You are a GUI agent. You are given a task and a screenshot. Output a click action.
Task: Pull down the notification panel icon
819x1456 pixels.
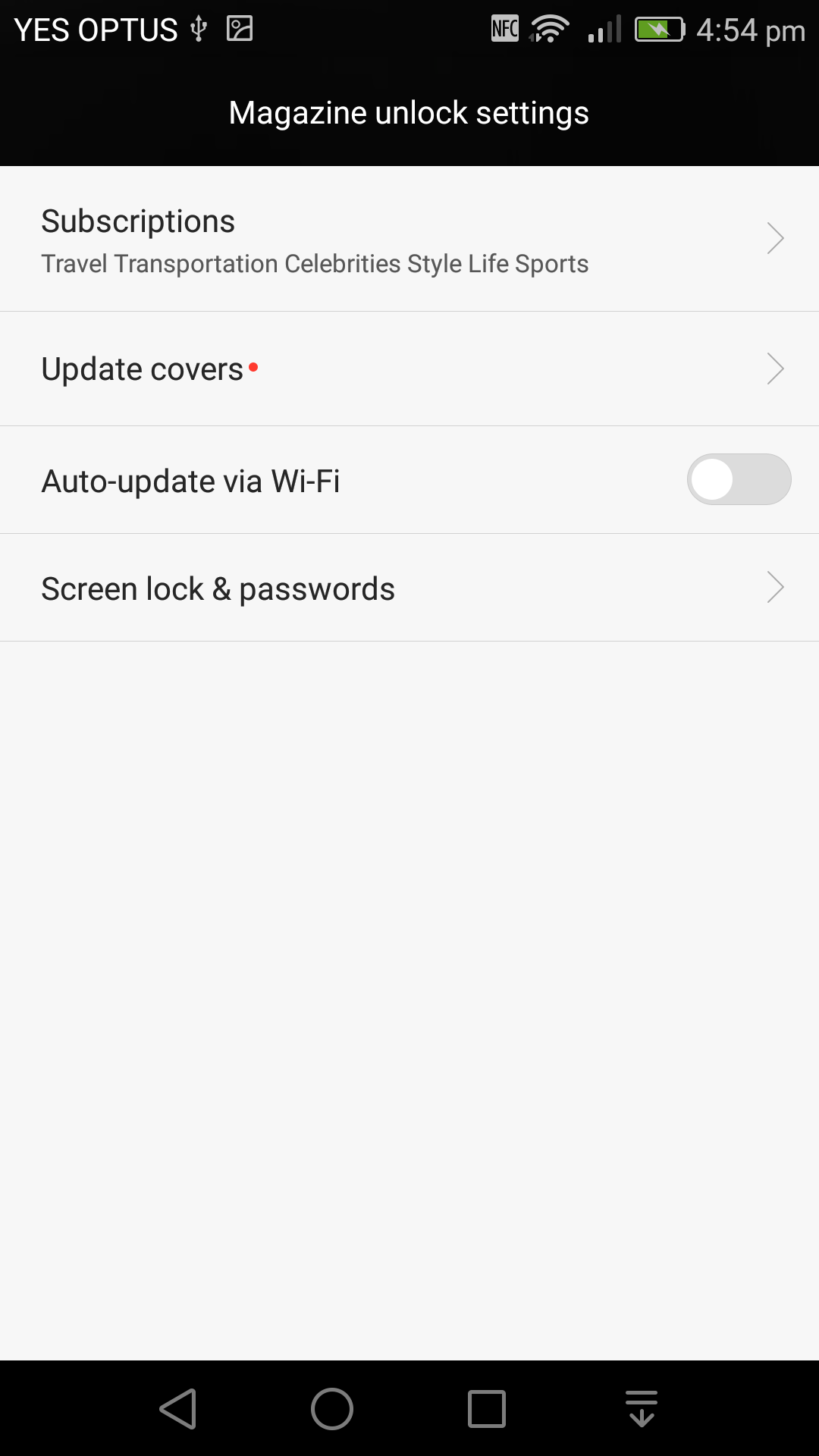pyautogui.click(x=642, y=1409)
